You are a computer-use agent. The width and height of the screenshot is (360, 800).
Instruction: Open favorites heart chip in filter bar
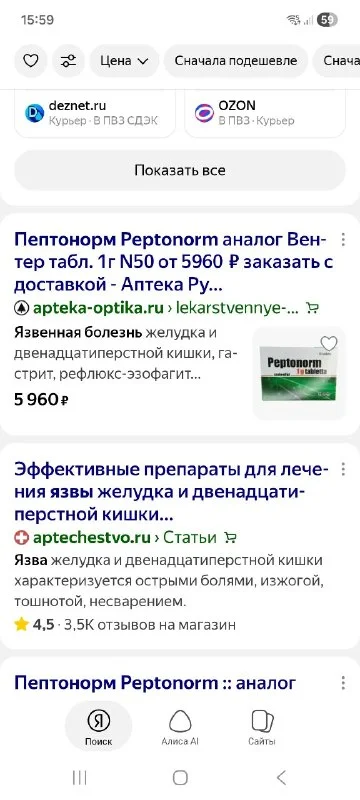coord(31,61)
